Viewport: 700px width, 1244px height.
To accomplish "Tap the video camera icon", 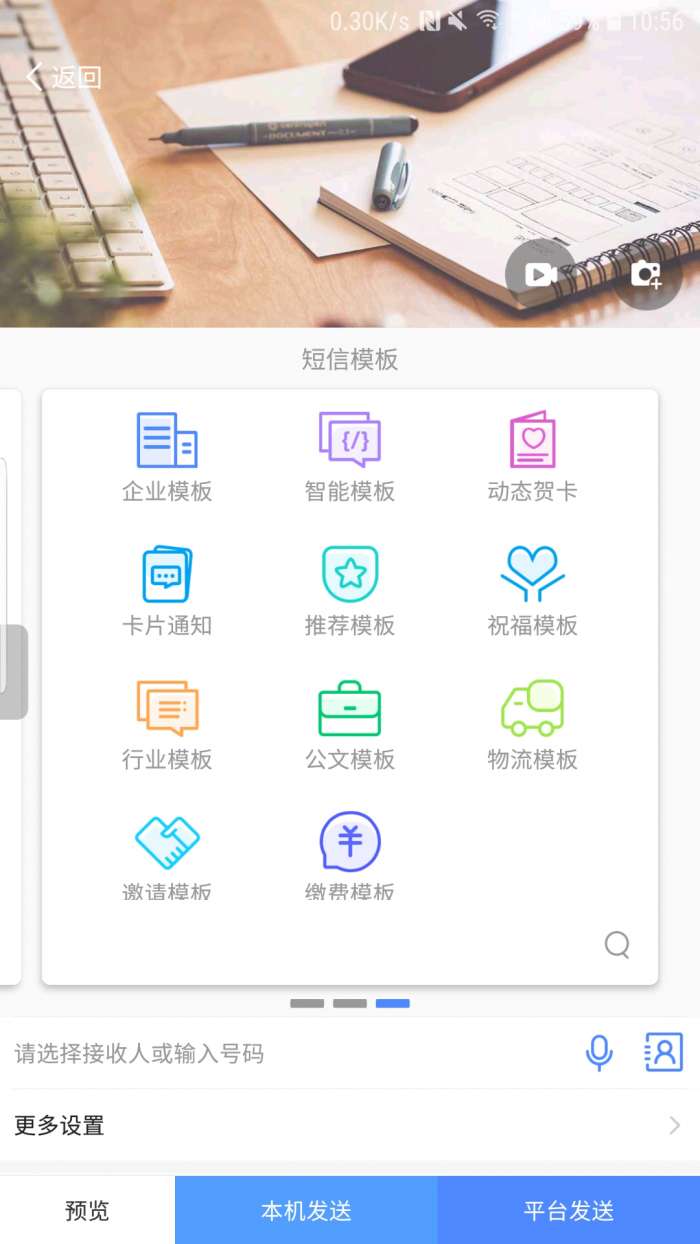I will coord(540,274).
